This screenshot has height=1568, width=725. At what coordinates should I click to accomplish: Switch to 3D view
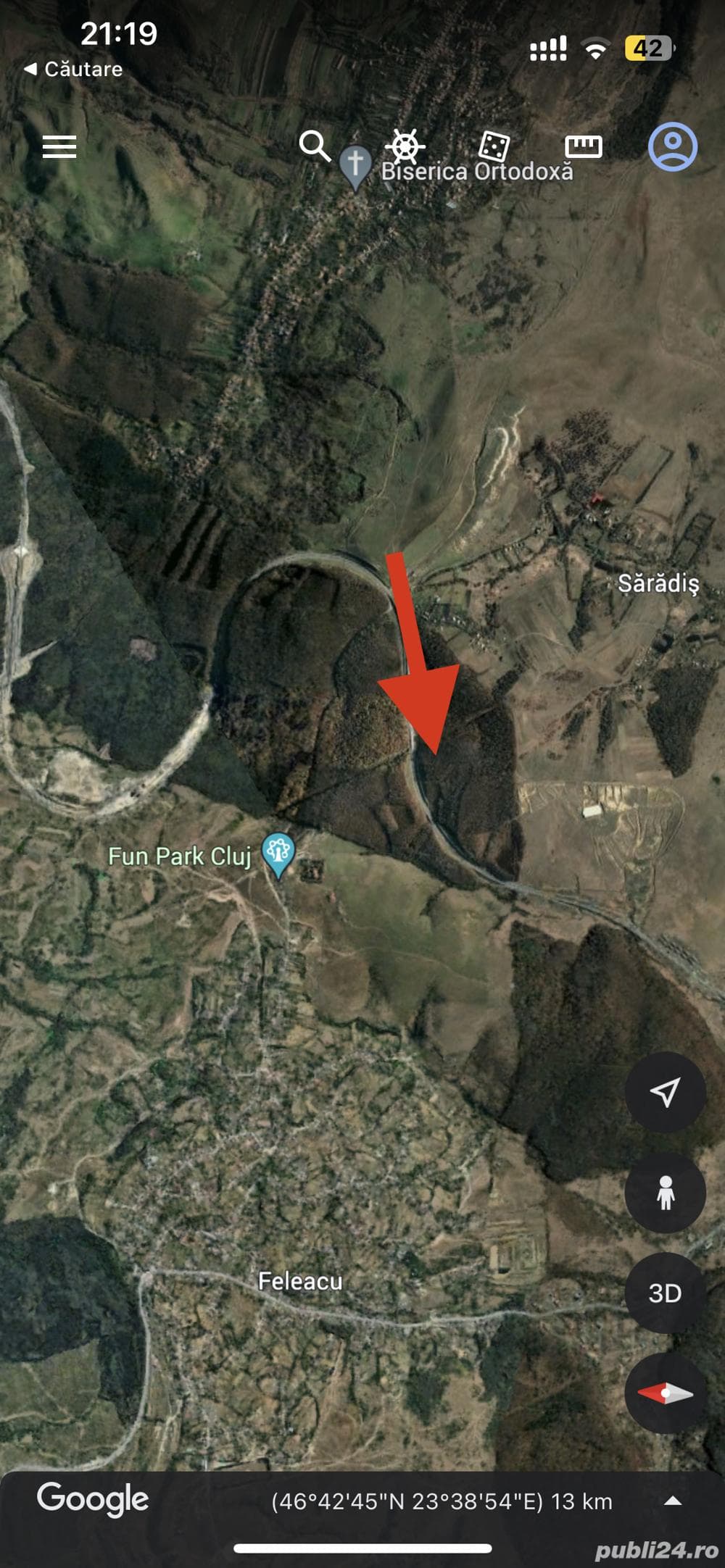[x=665, y=1293]
